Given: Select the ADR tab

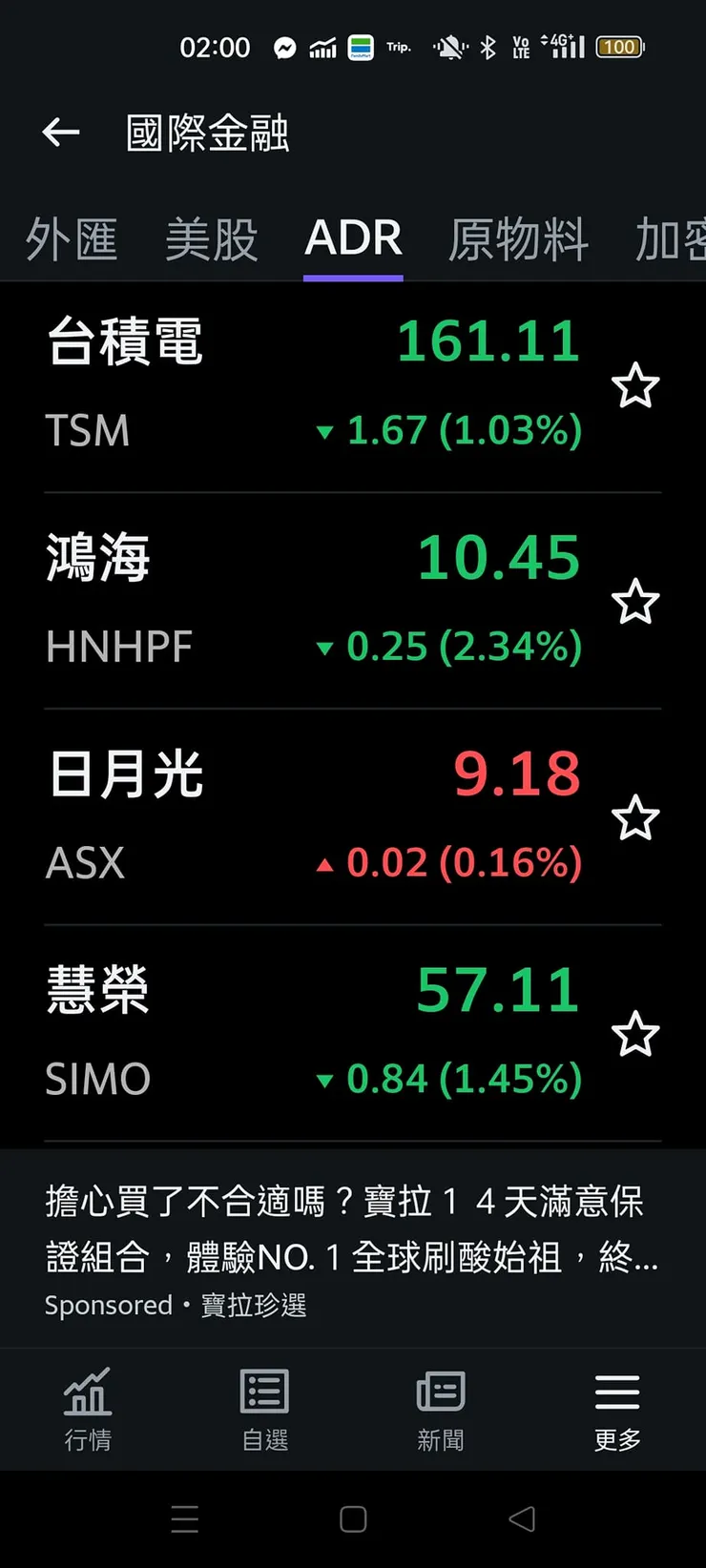Looking at the screenshot, I should pos(353,238).
